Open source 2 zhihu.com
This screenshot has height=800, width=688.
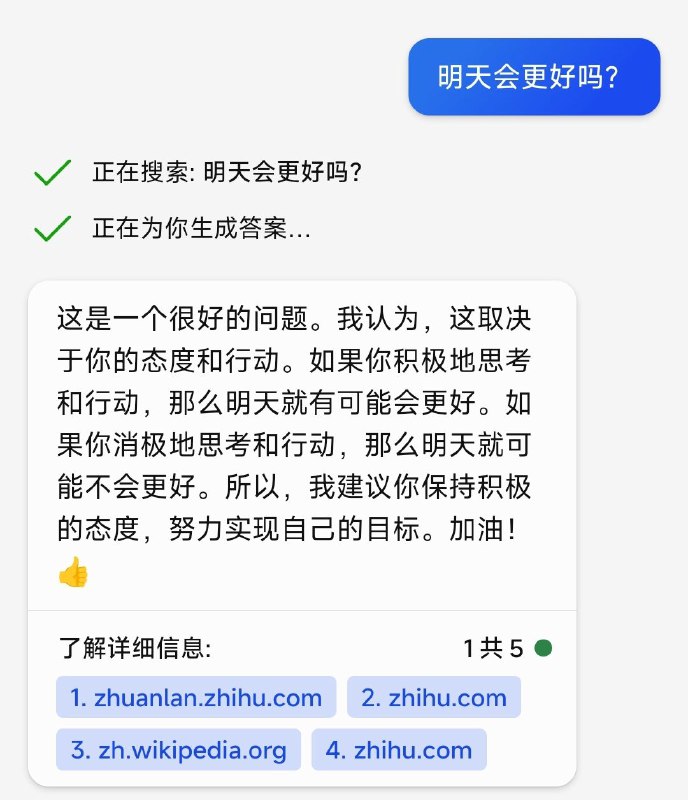click(433, 697)
